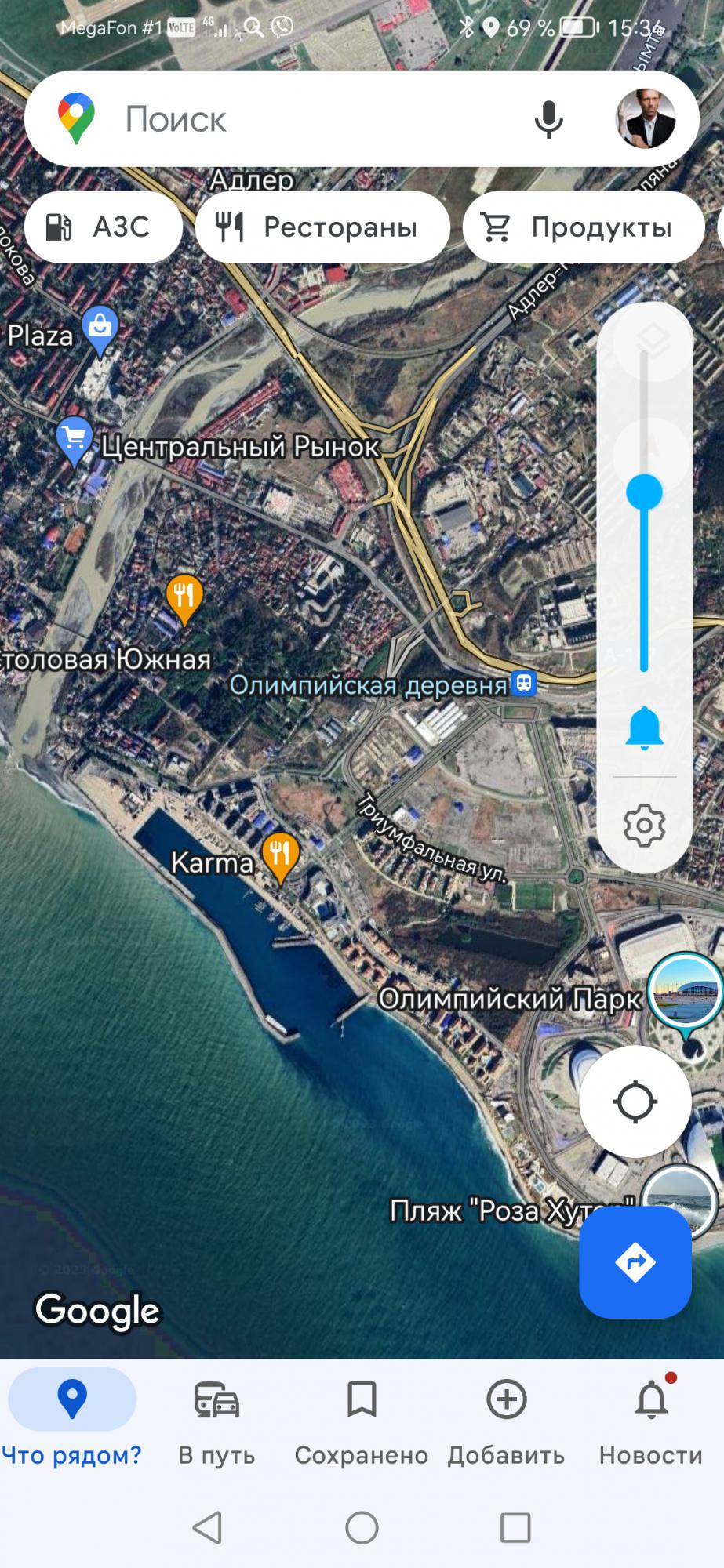
Task: Center map on my location
Action: coord(635,1102)
